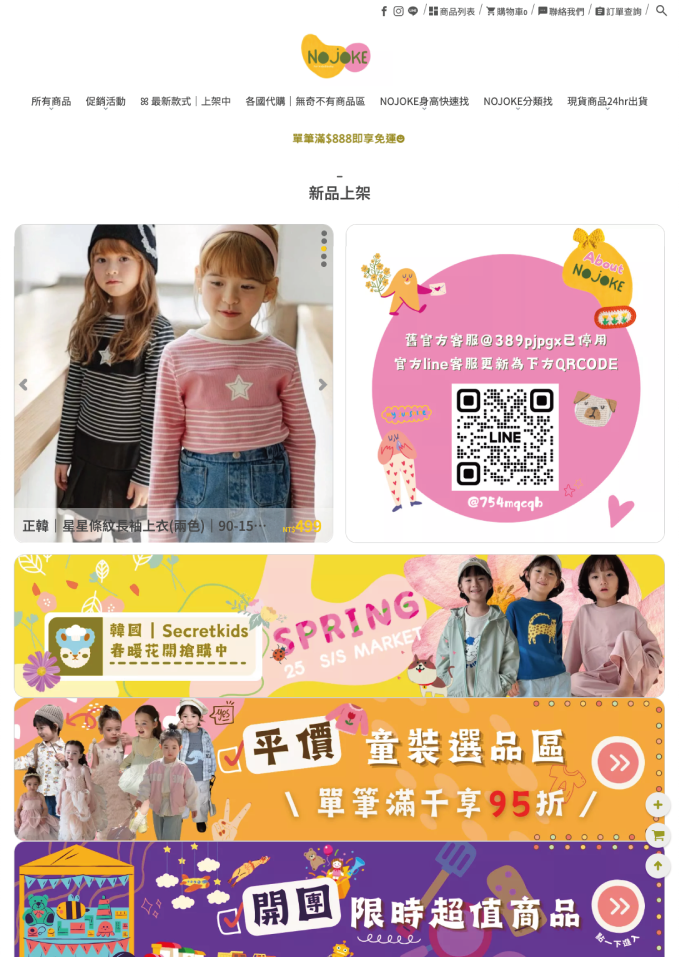Jump back to page top arrow
The width and height of the screenshot is (679, 957).
pyautogui.click(x=658, y=866)
